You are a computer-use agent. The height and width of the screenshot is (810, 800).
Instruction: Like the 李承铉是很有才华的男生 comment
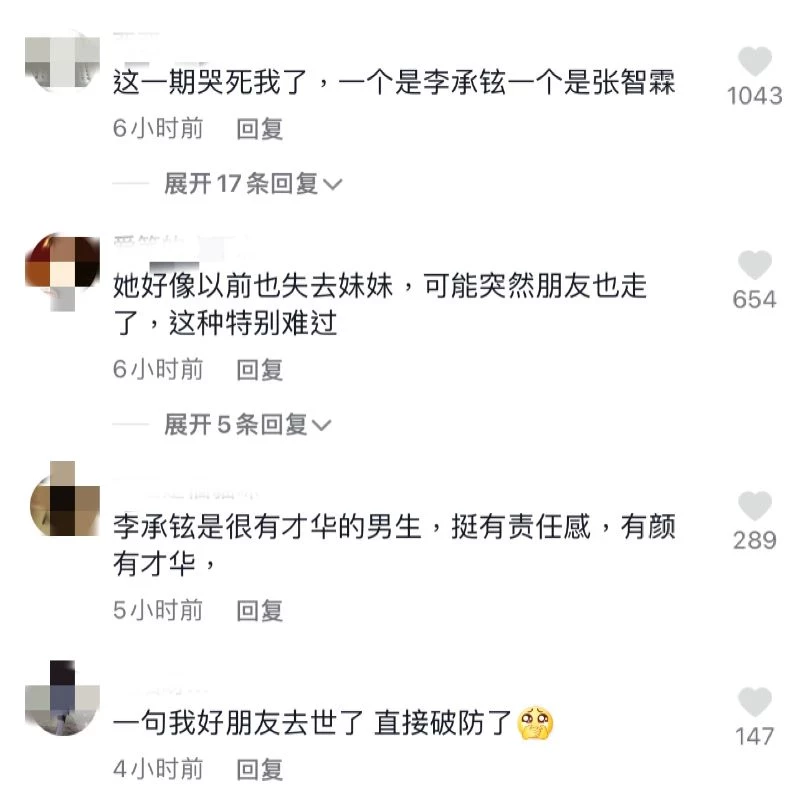(x=754, y=507)
